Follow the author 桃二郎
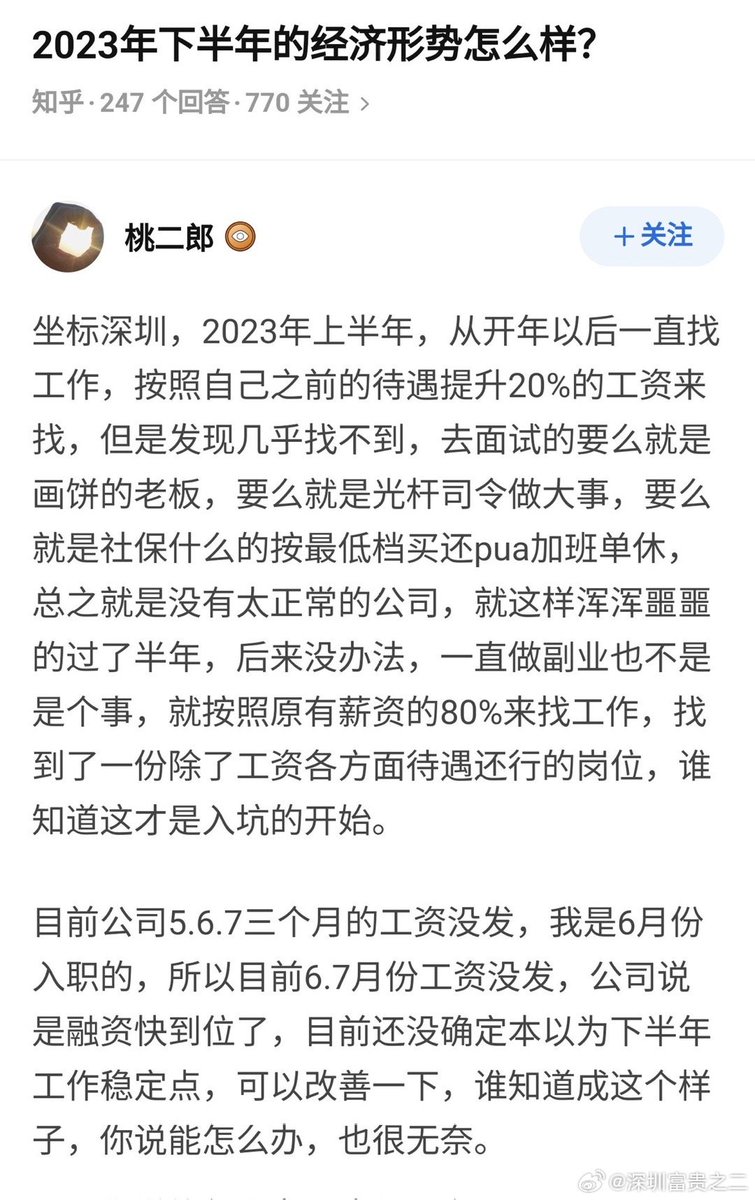The width and height of the screenshot is (755, 1200). point(652,236)
